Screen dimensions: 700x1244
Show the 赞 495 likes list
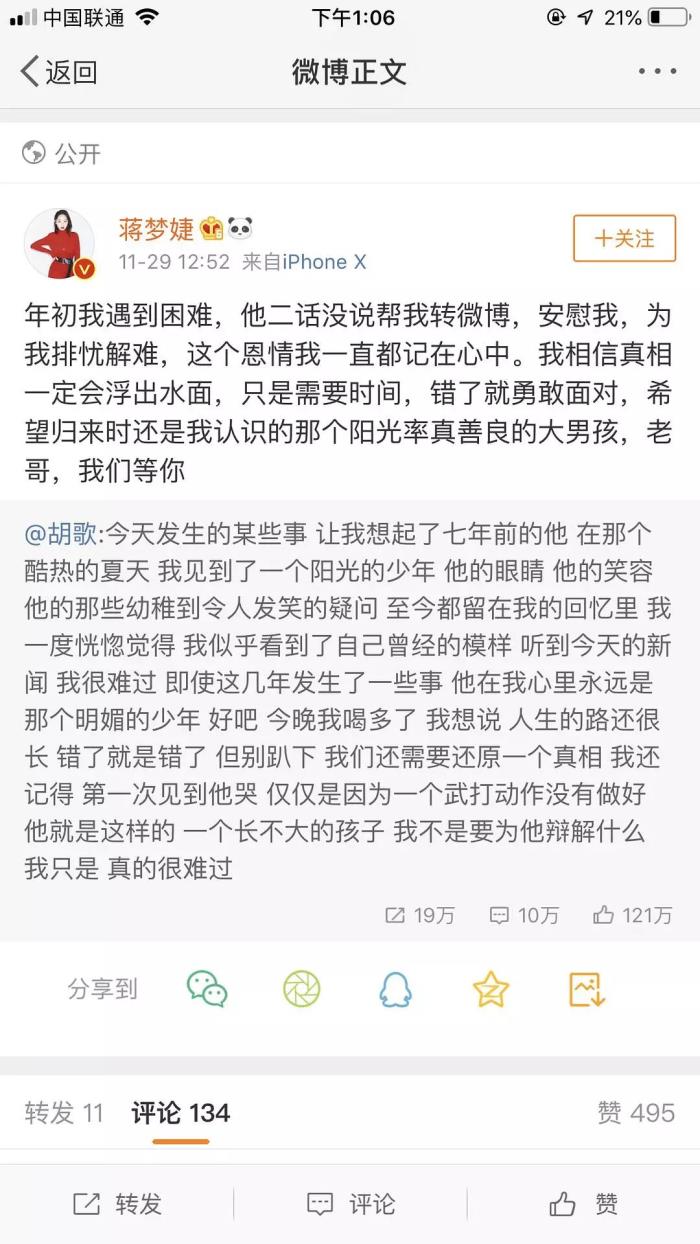tap(636, 1112)
